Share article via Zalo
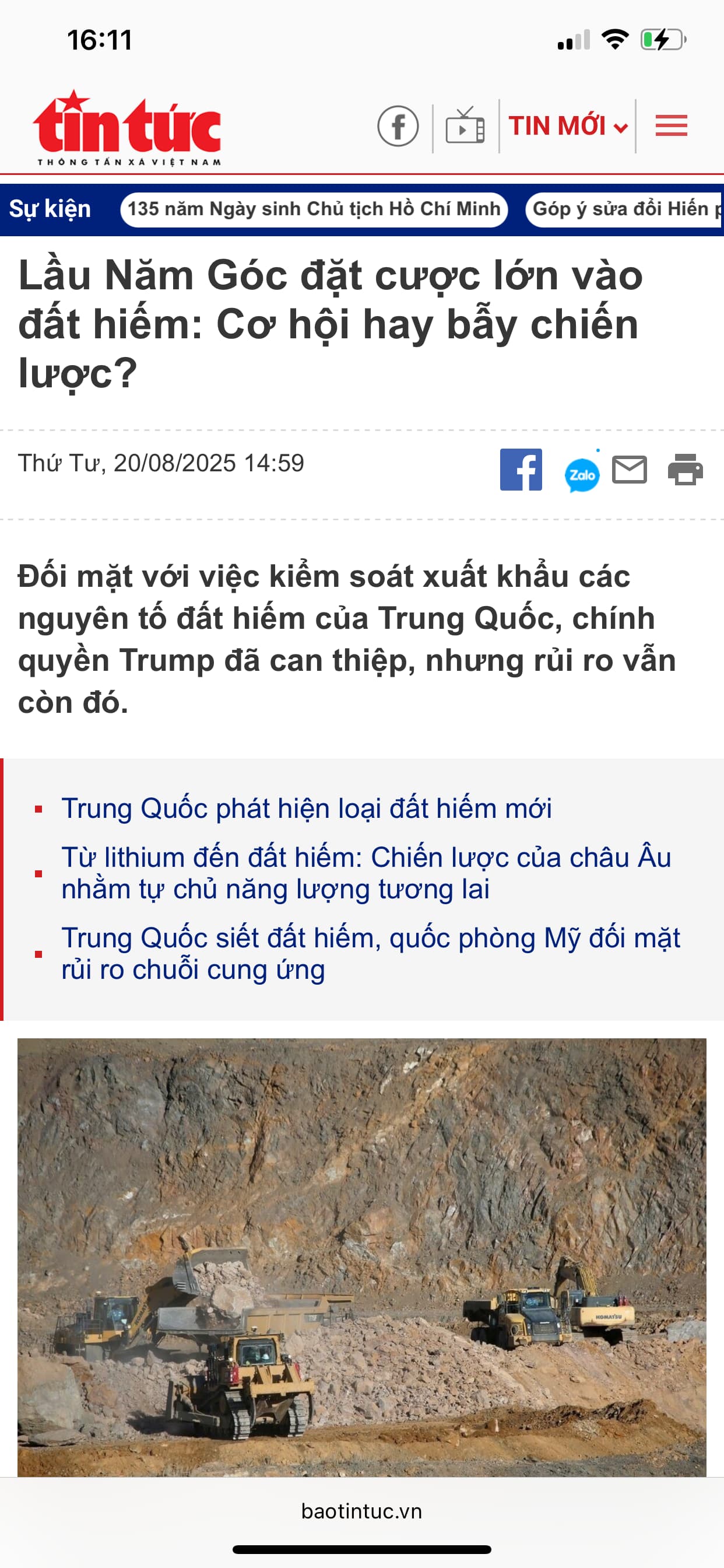 click(582, 475)
